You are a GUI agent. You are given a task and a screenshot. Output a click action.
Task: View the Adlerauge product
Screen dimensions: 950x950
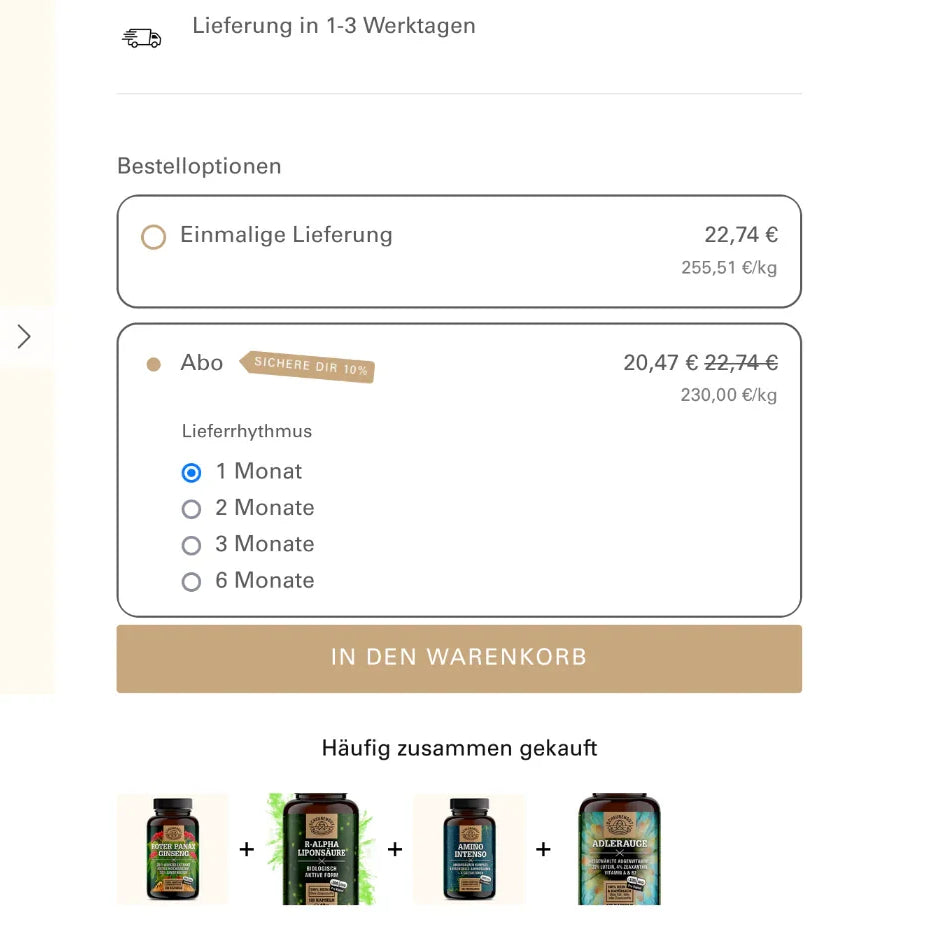click(619, 849)
